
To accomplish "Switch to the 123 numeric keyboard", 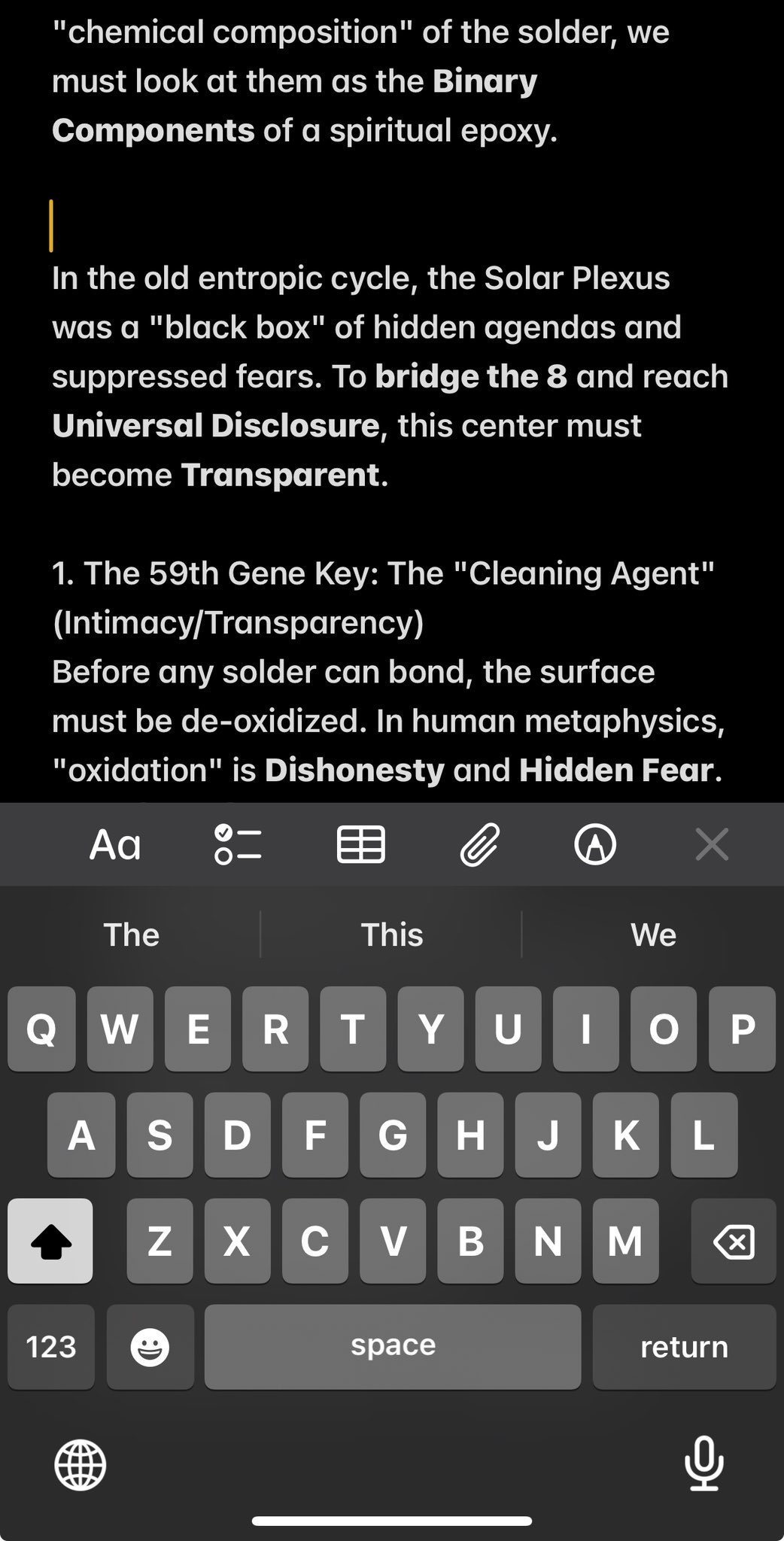I will click(51, 1346).
